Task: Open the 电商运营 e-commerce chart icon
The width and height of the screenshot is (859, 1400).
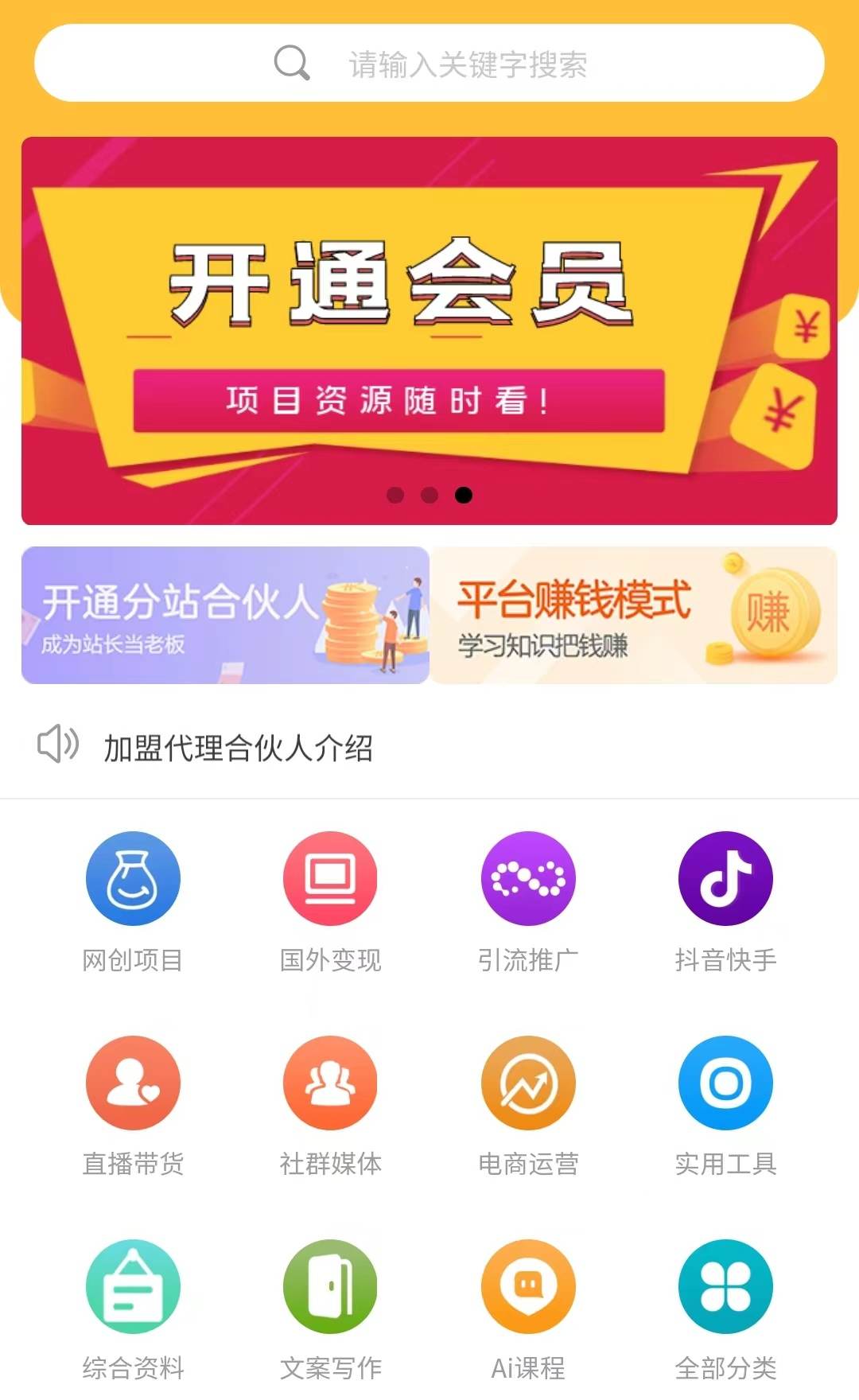Action: pyautogui.click(x=527, y=1083)
